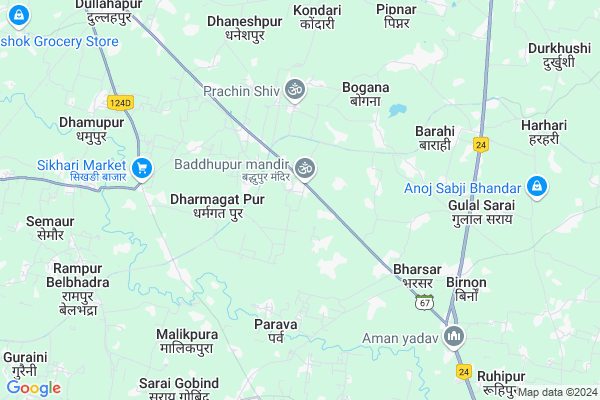Open the Aman yadav place marker
Image resolution: width=600 pixels, height=400 pixels.
point(455,337)
